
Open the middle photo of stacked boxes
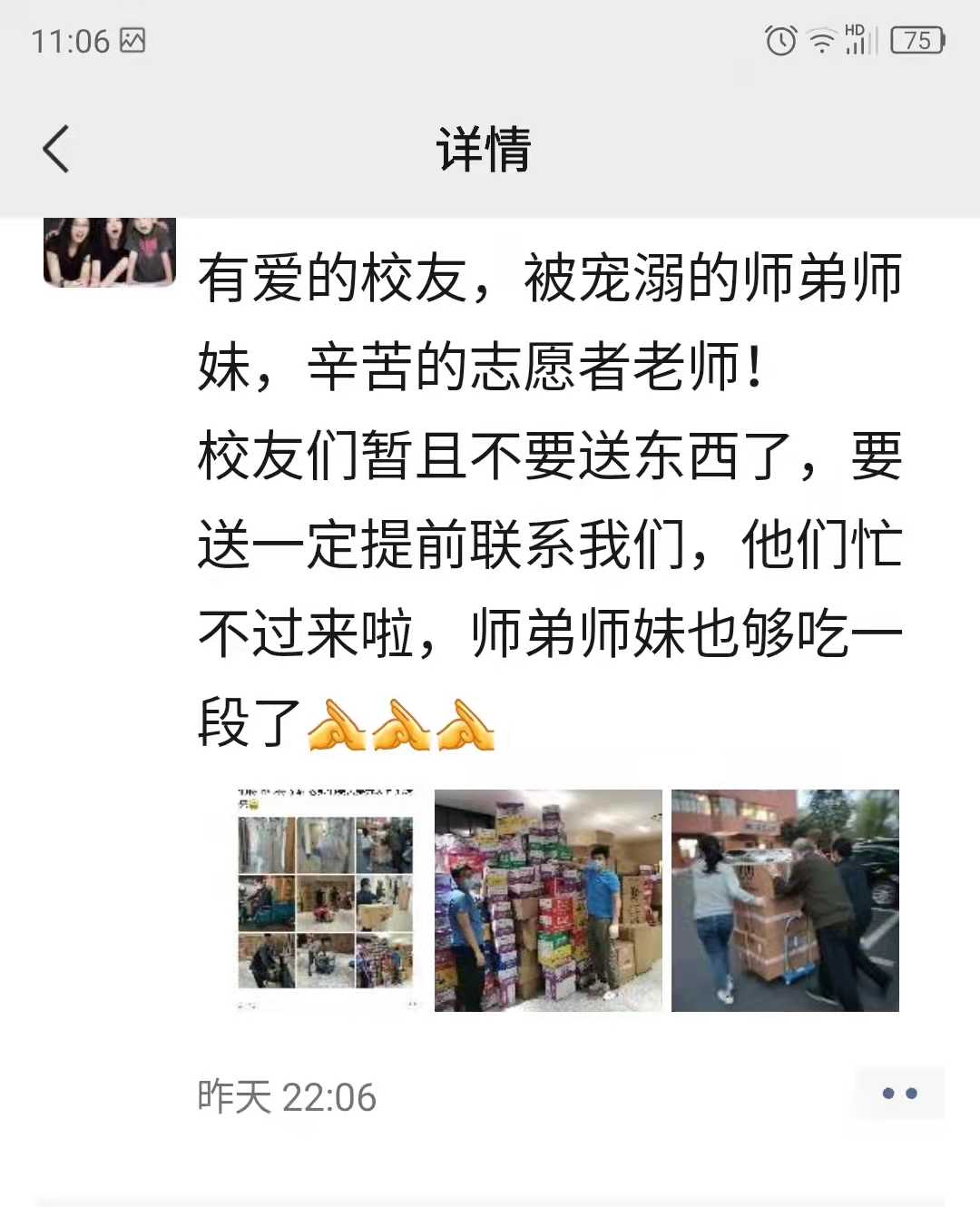(x=548, y=901)
